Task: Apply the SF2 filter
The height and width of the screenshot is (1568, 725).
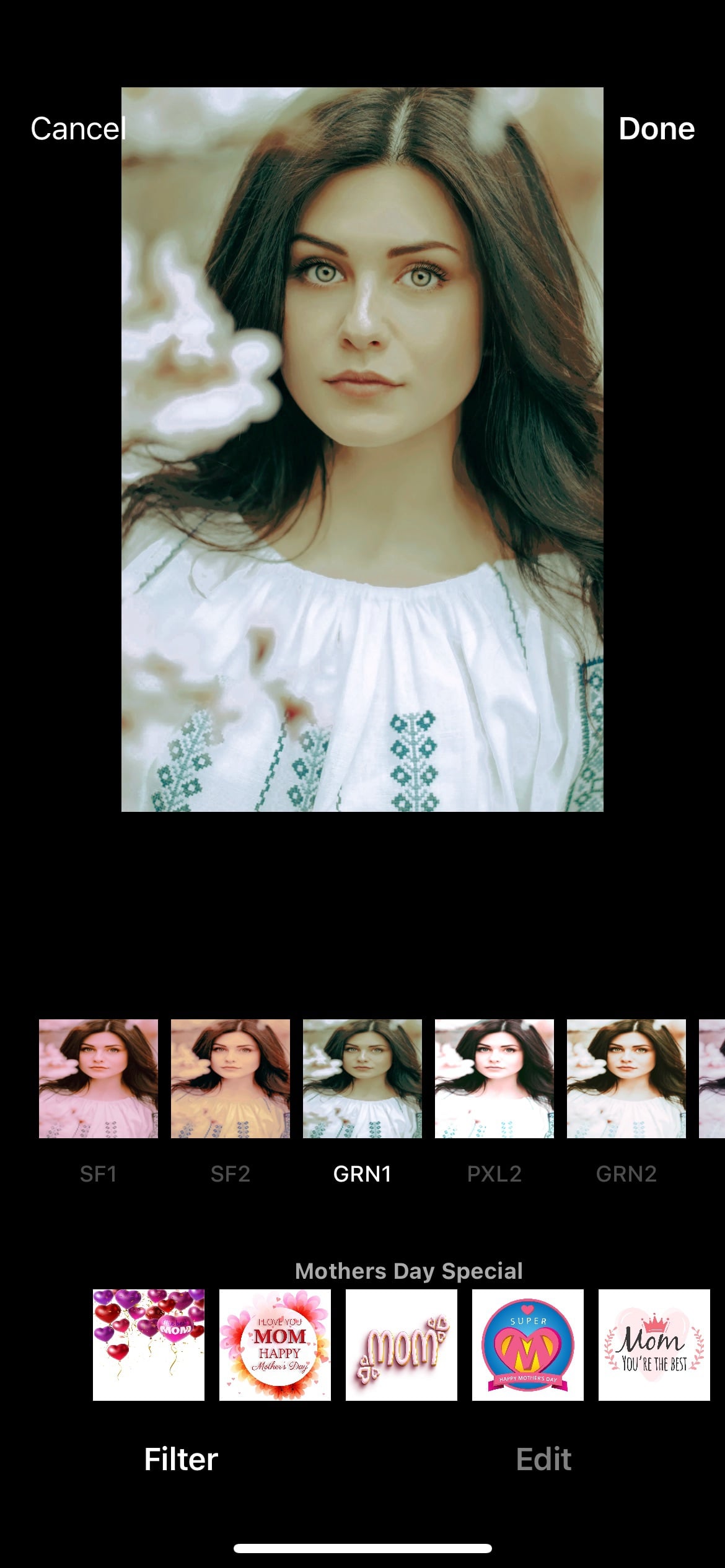Action: click(231, 1079)
